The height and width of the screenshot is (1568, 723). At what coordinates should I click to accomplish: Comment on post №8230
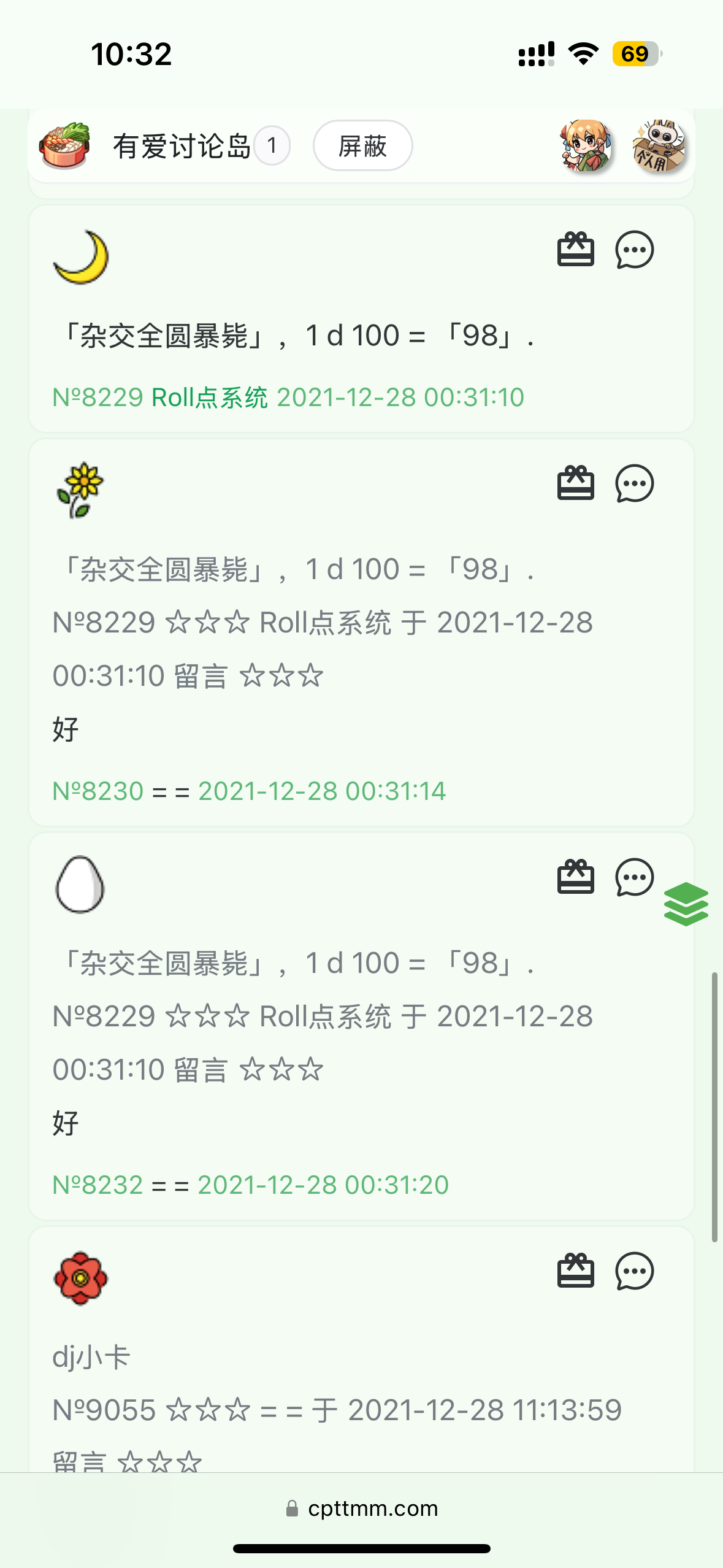click(x=634, y=483)
